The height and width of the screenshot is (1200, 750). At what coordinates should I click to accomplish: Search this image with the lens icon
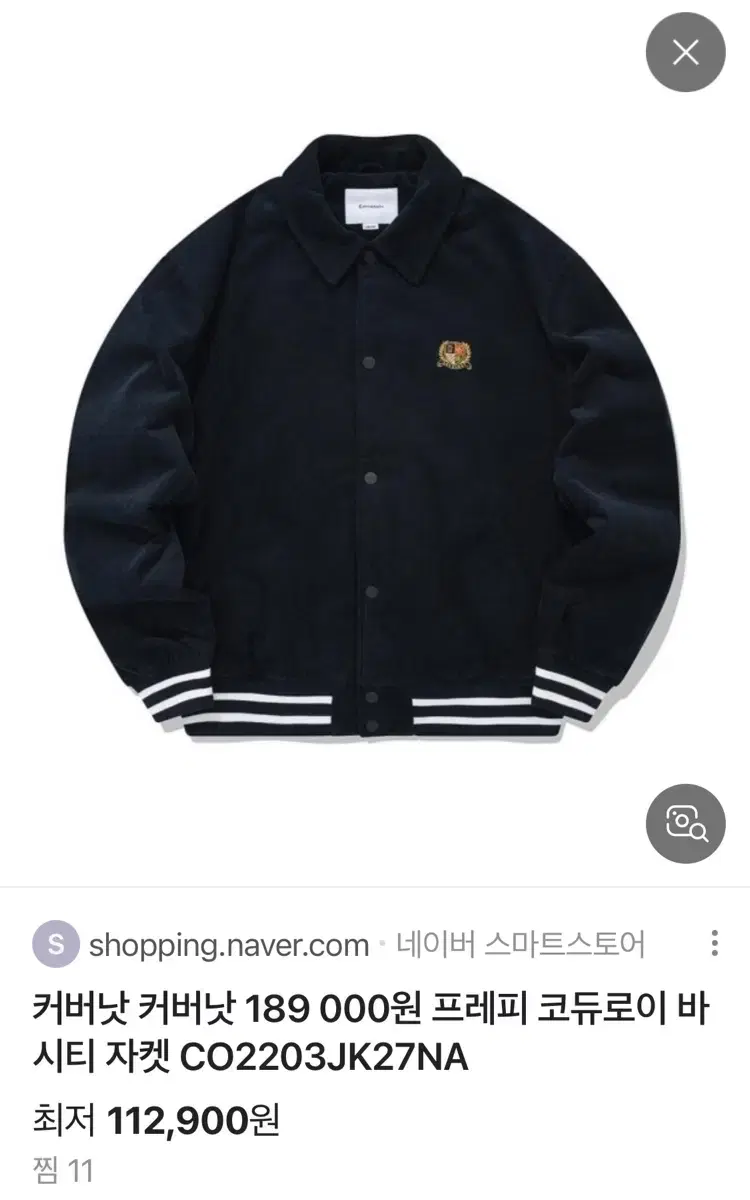click(686, 823)
